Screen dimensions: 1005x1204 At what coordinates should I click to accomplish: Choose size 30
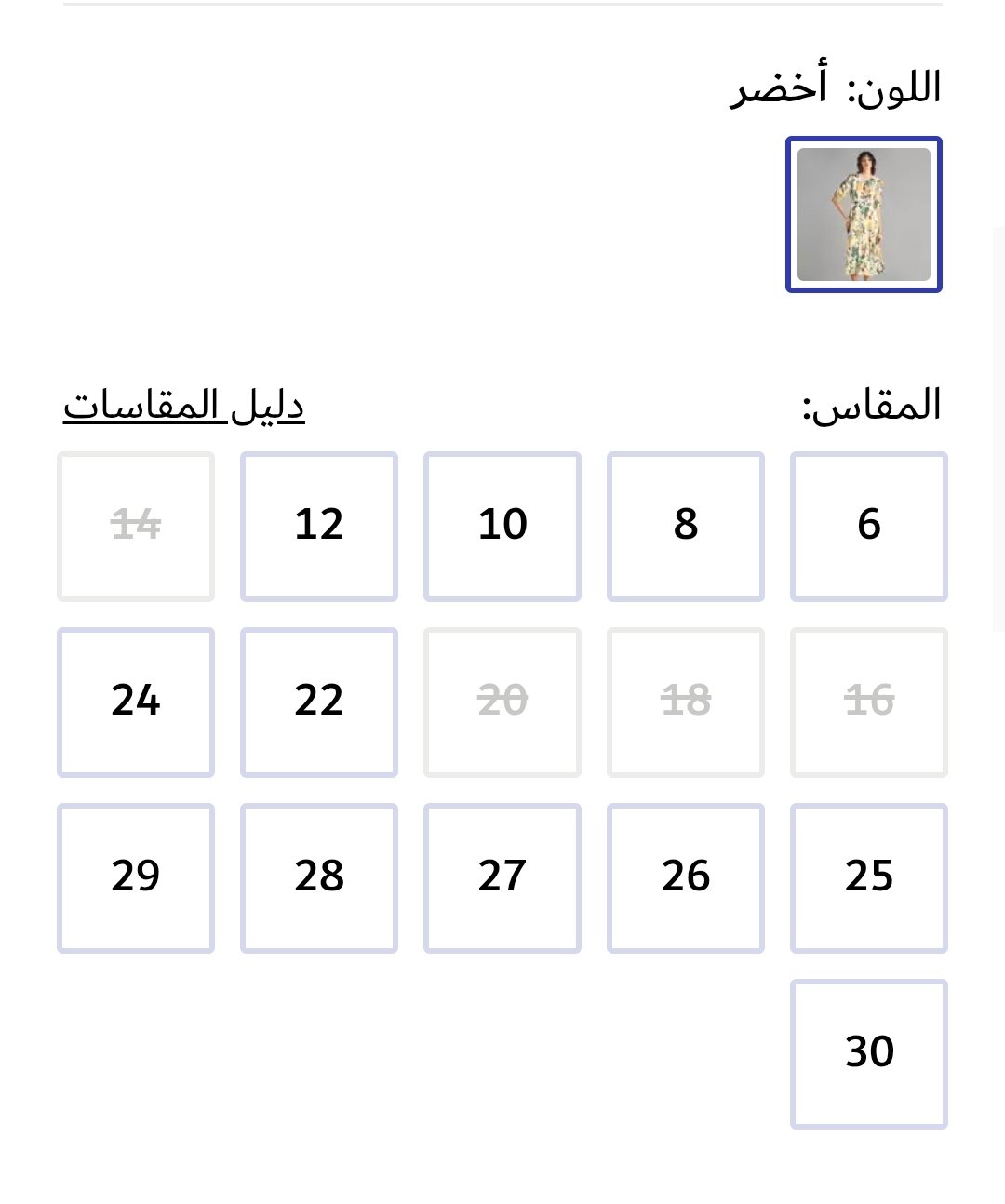tap(868, 1053)
